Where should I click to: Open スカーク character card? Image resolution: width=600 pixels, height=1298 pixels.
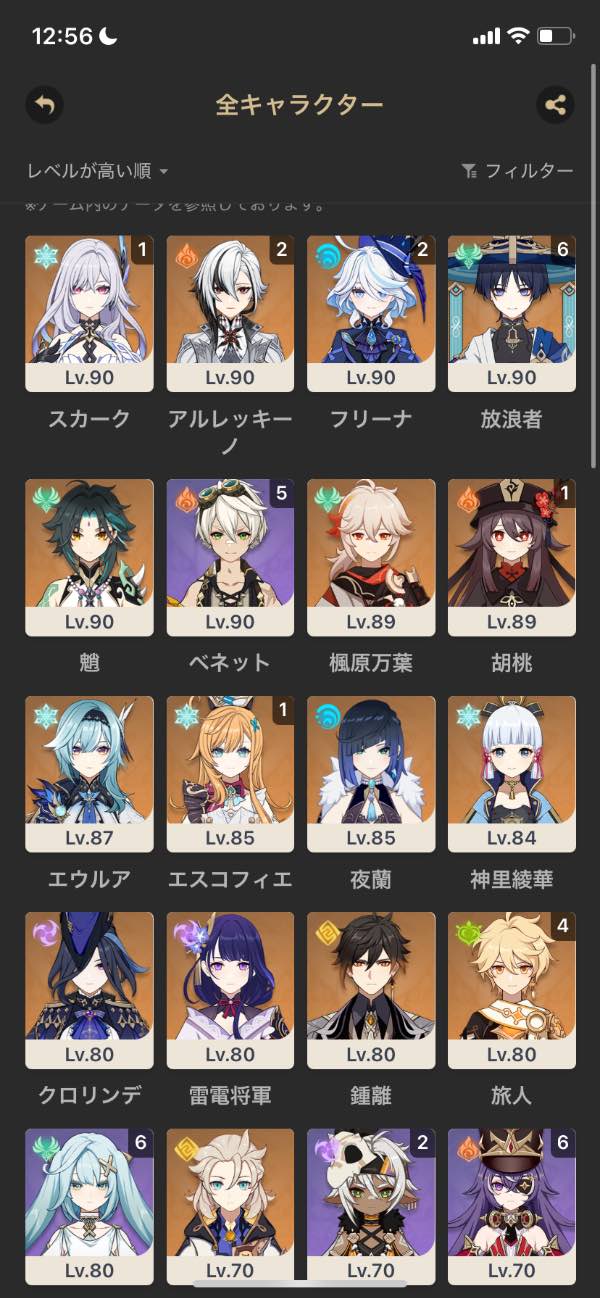(x=89, y=313)
